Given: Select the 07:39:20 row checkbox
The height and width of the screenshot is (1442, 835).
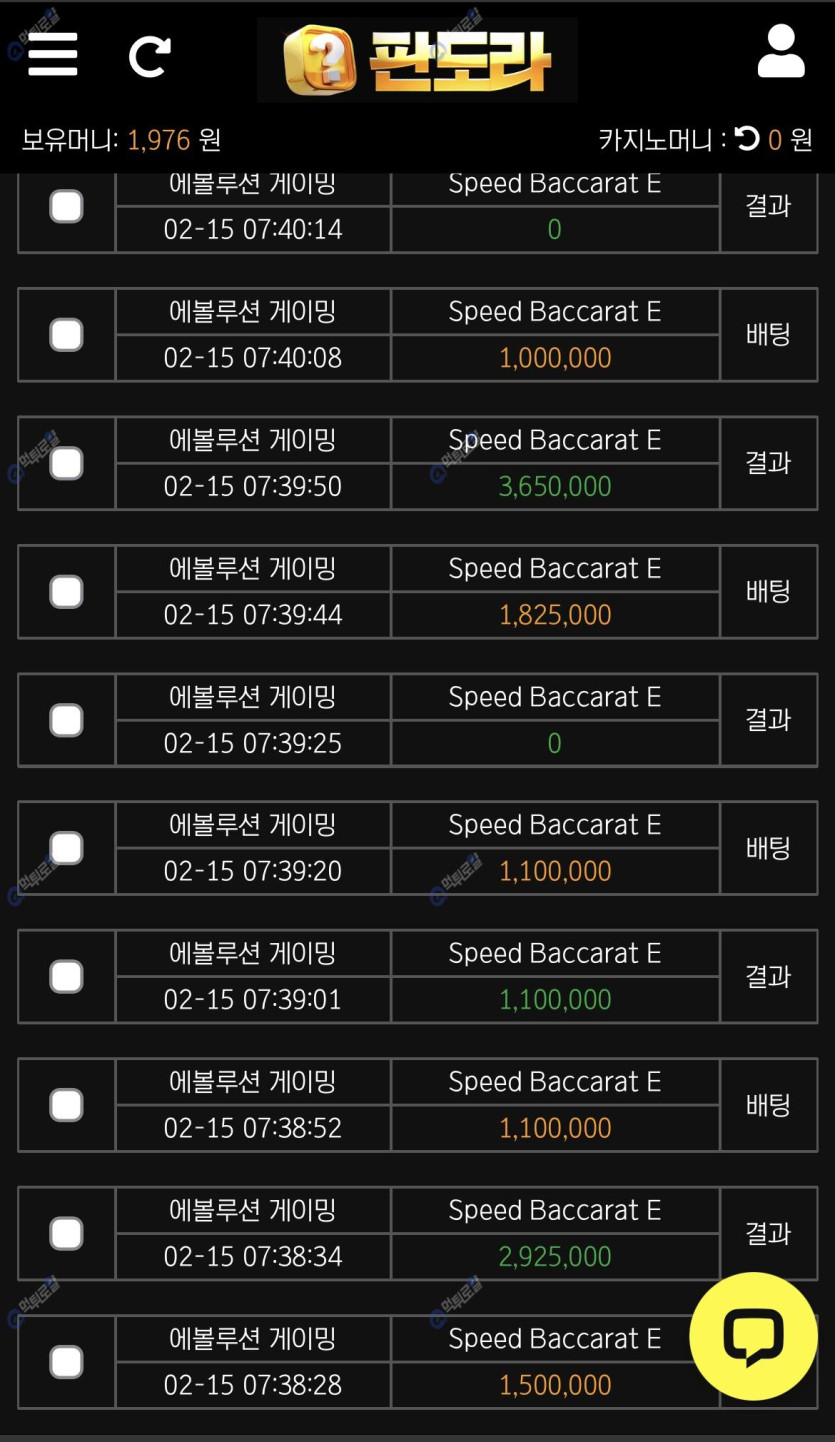Looking at the screenshot, I should tap(67, 848).
